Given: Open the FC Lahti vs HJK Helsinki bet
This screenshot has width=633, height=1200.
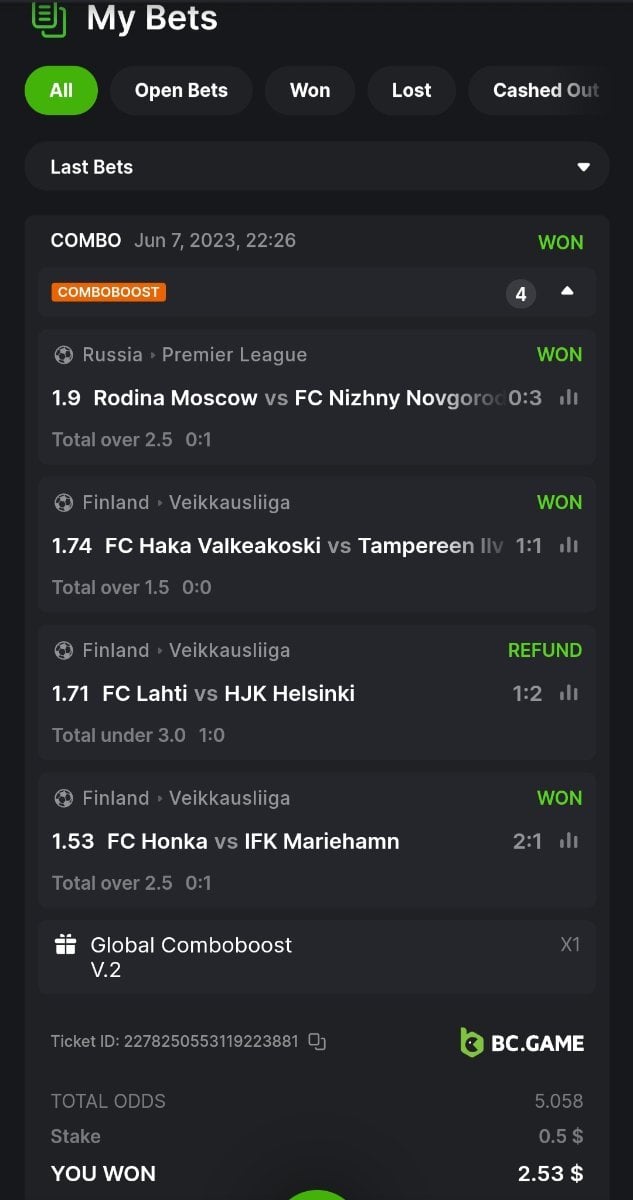Looking at the screenshot, I should pyautogui.click(x=228, y=694).
